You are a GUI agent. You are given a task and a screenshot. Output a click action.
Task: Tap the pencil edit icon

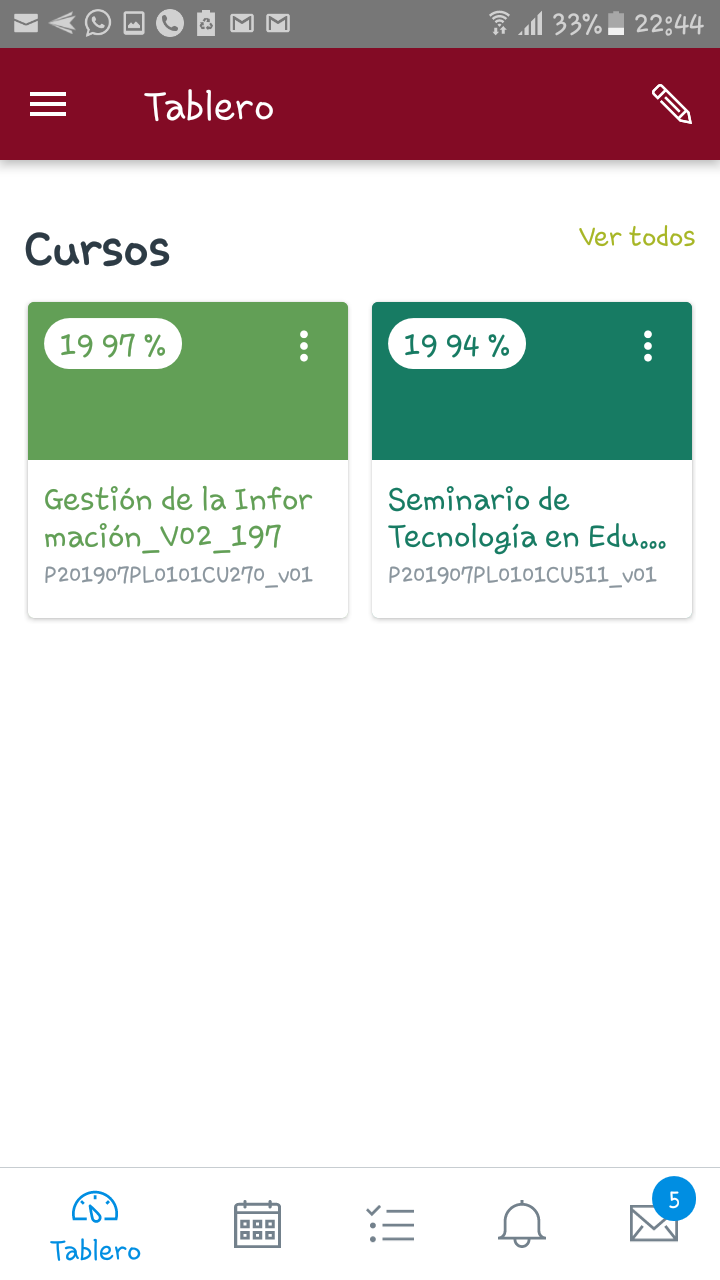[672, 104]
